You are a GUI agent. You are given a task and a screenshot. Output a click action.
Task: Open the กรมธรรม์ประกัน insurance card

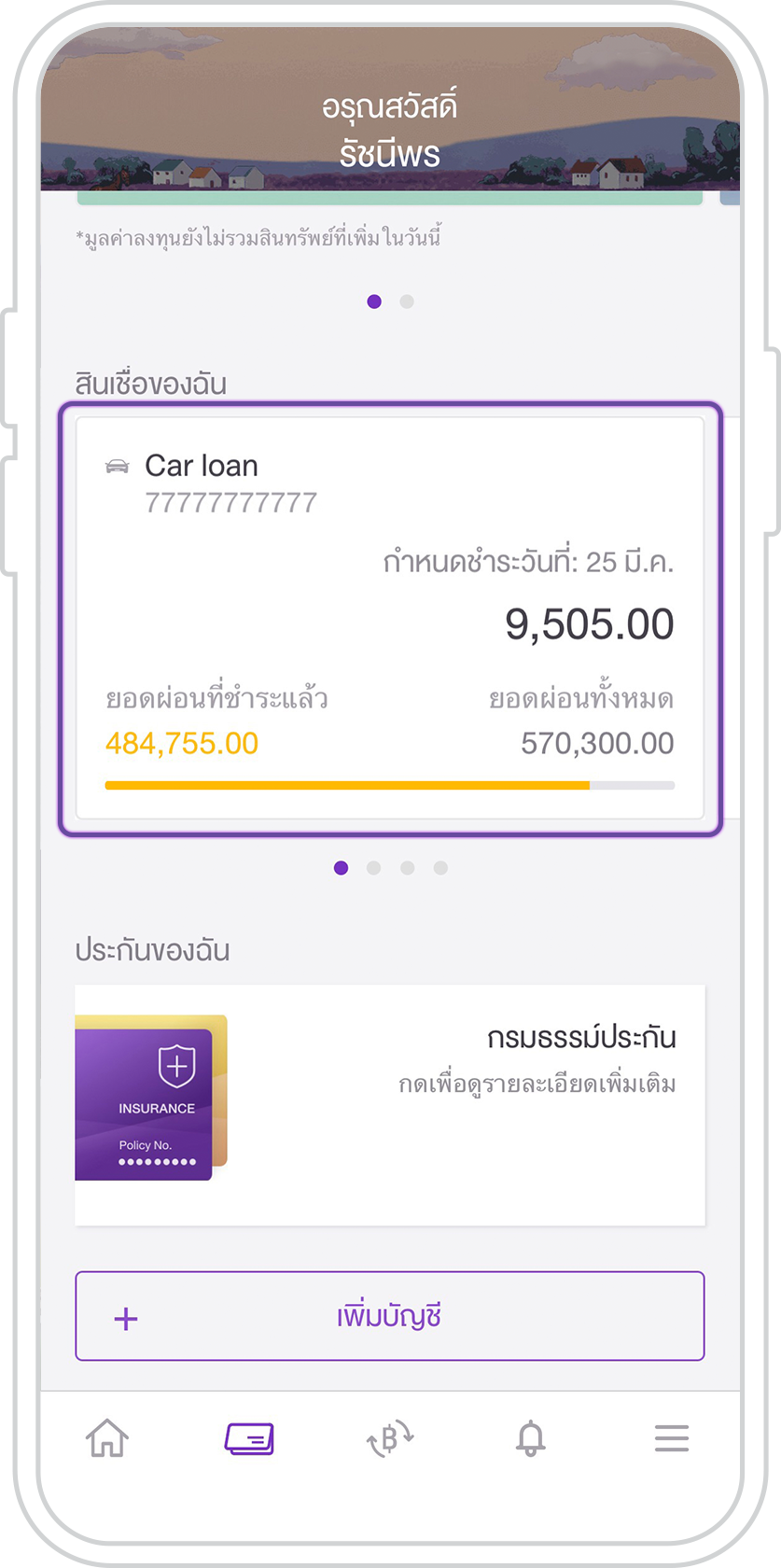(389, 1104)
